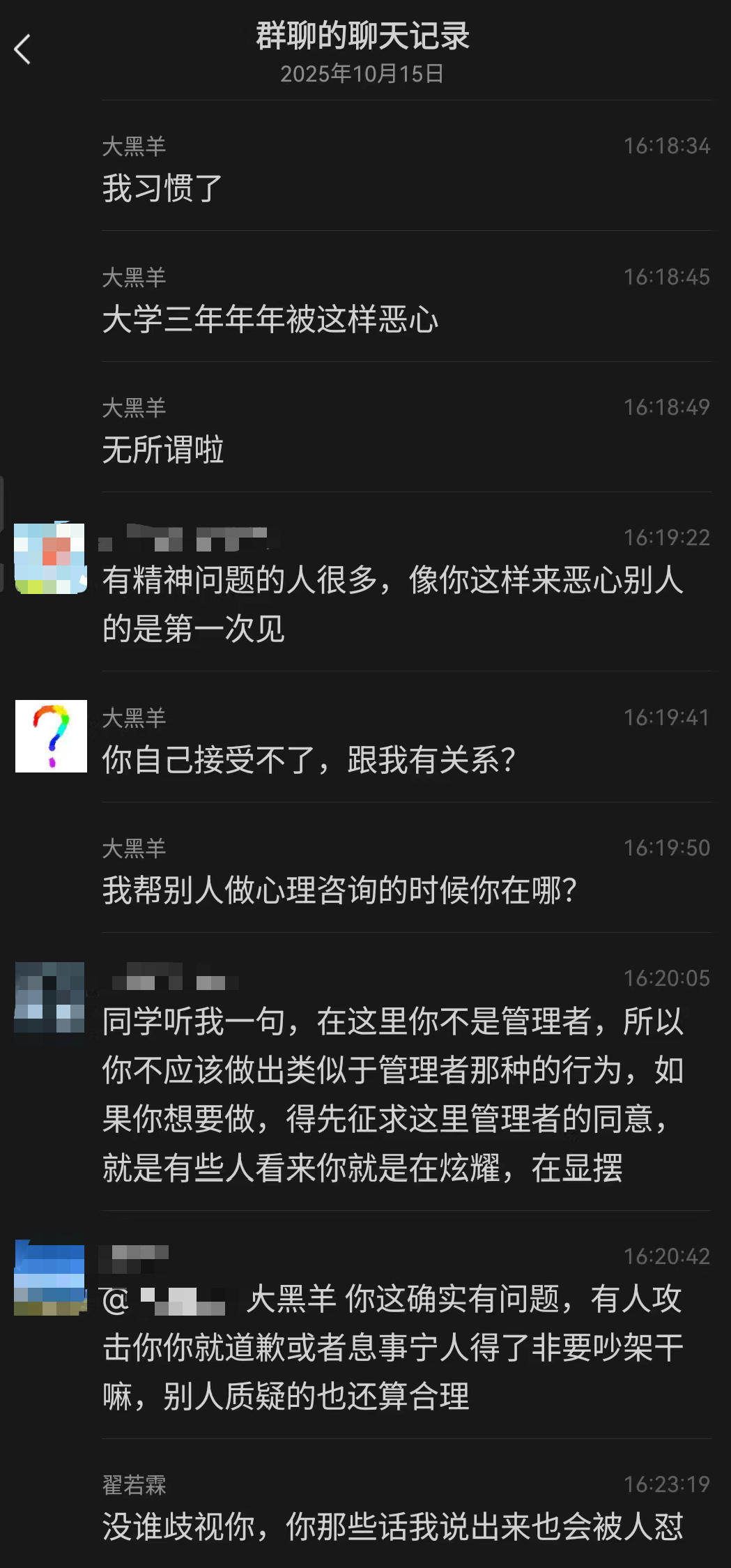Open avatar beside the 16:20:42 message
The width and height of the screenshot is (731, 1568).
pyautogui.click(x=49, y=1278)
